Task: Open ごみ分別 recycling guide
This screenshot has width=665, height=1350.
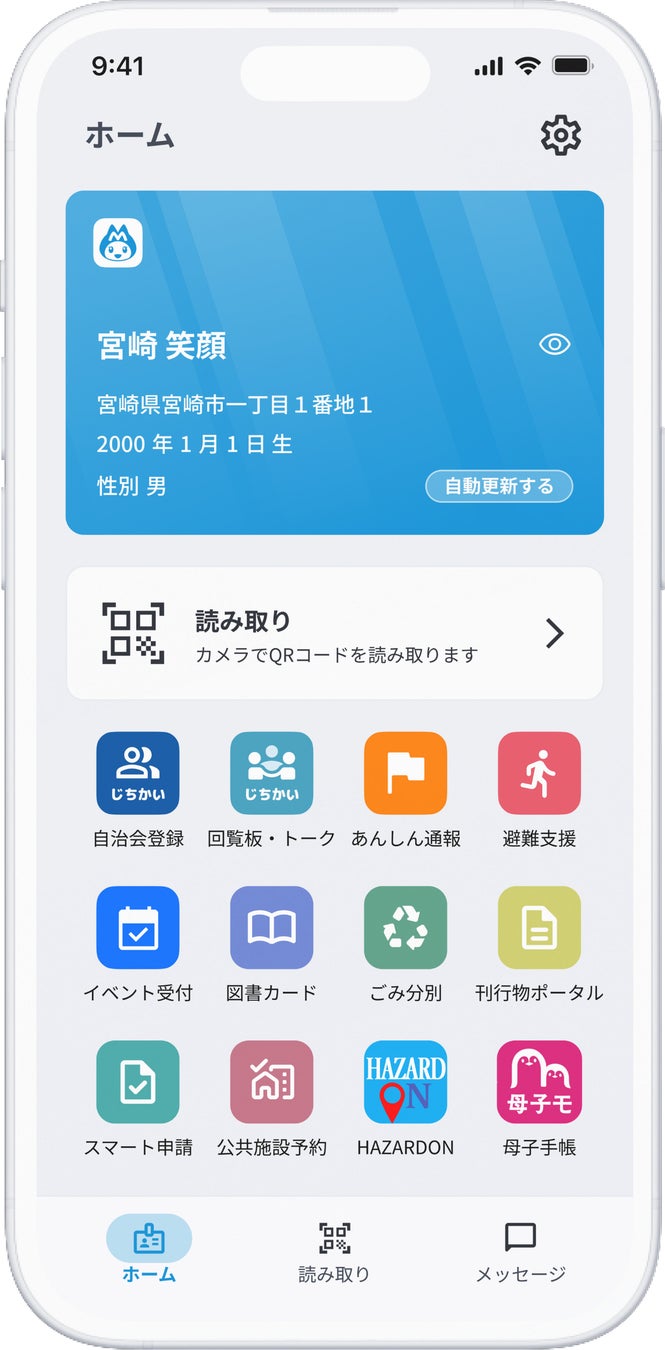Action: (x=405, y=927)
